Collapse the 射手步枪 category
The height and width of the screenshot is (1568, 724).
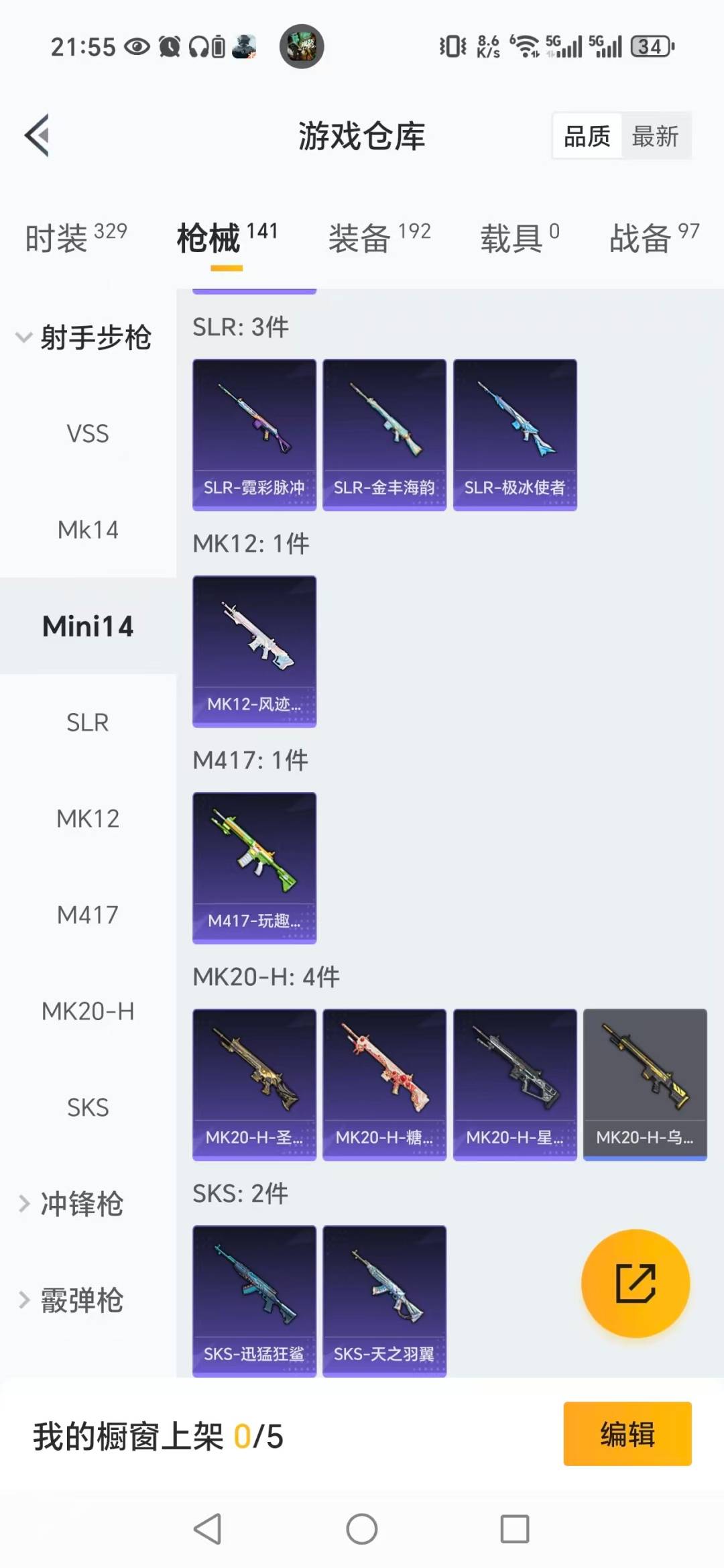(84, 337)
